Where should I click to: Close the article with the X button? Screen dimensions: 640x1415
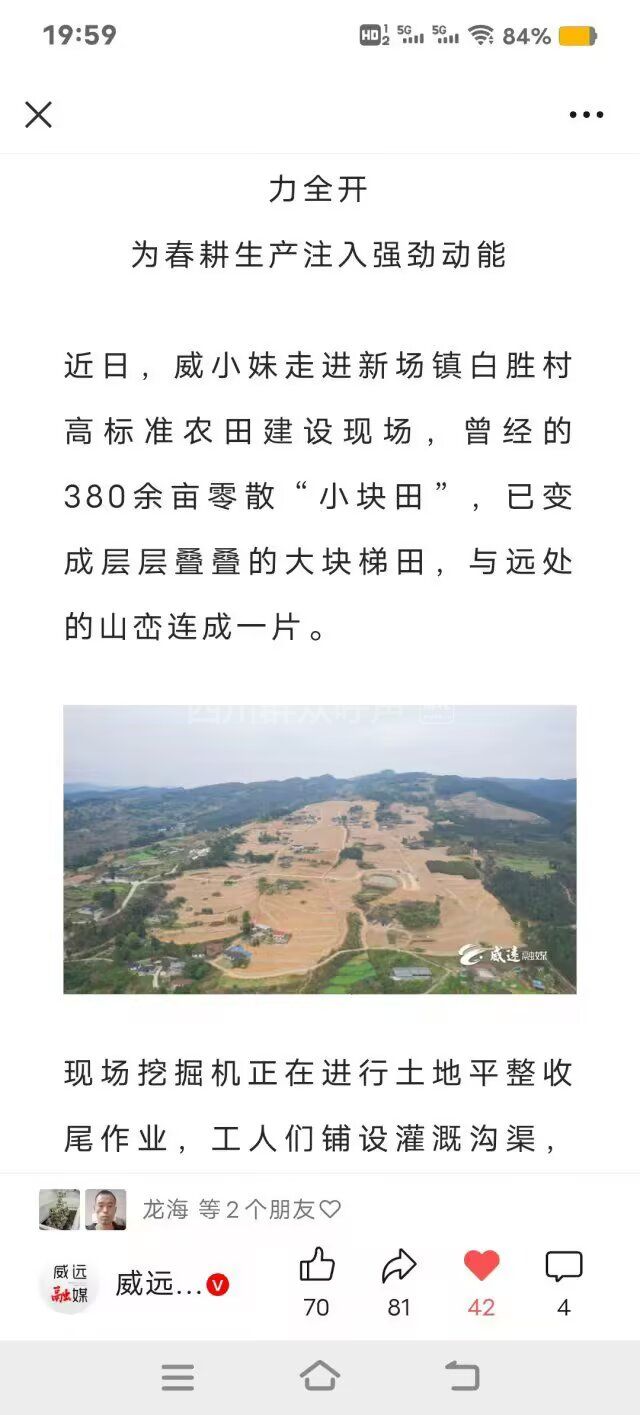point(38,115)
